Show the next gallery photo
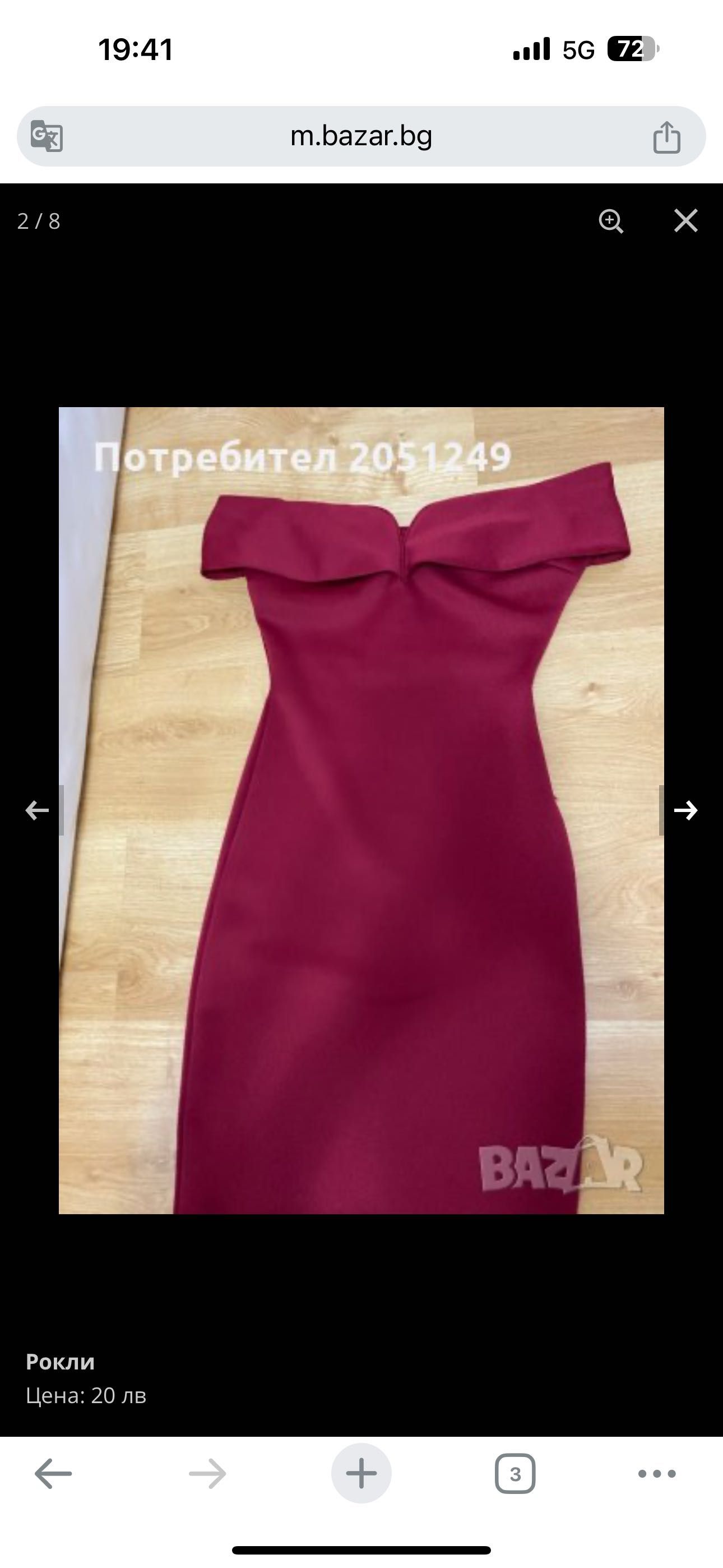 tap(685, 810)
